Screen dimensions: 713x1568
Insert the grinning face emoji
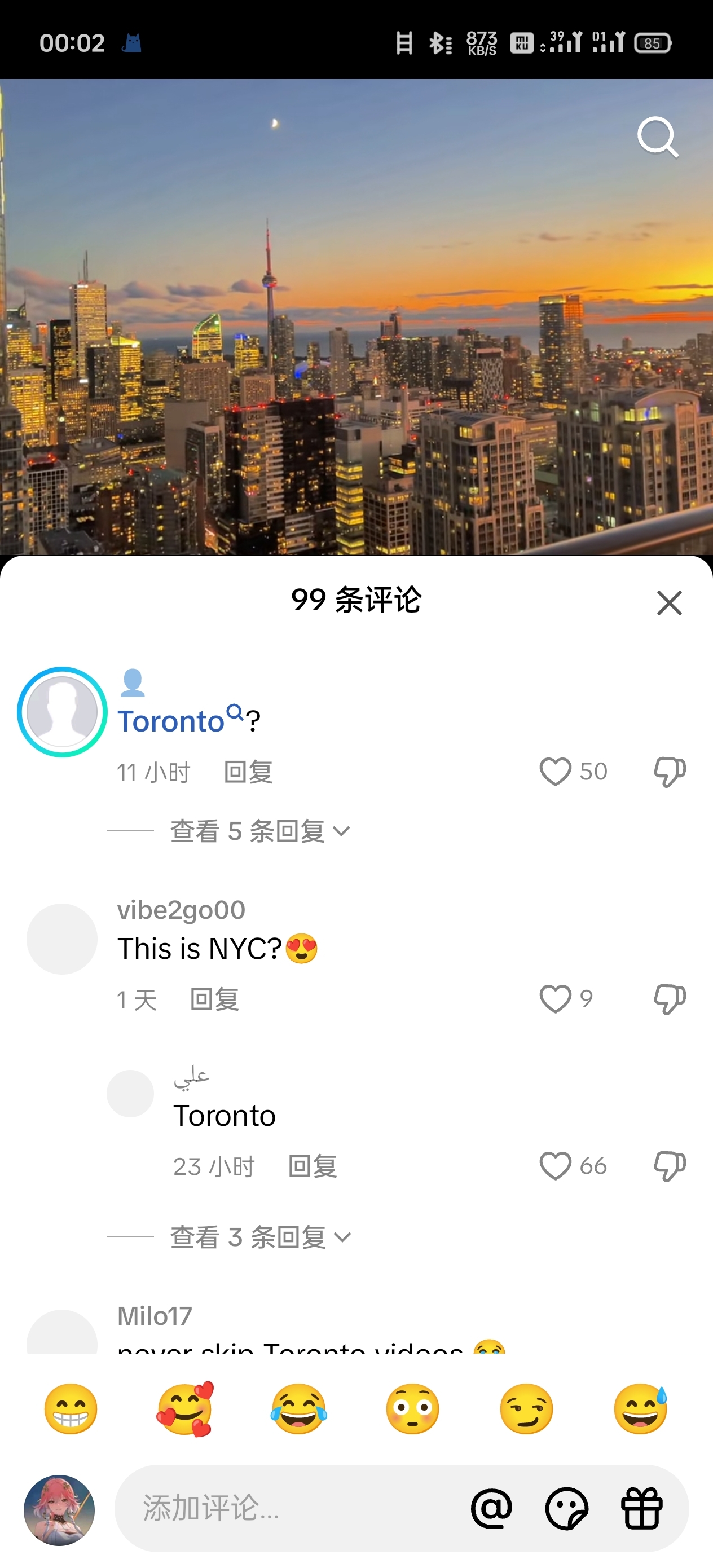tap(71, 1409)
